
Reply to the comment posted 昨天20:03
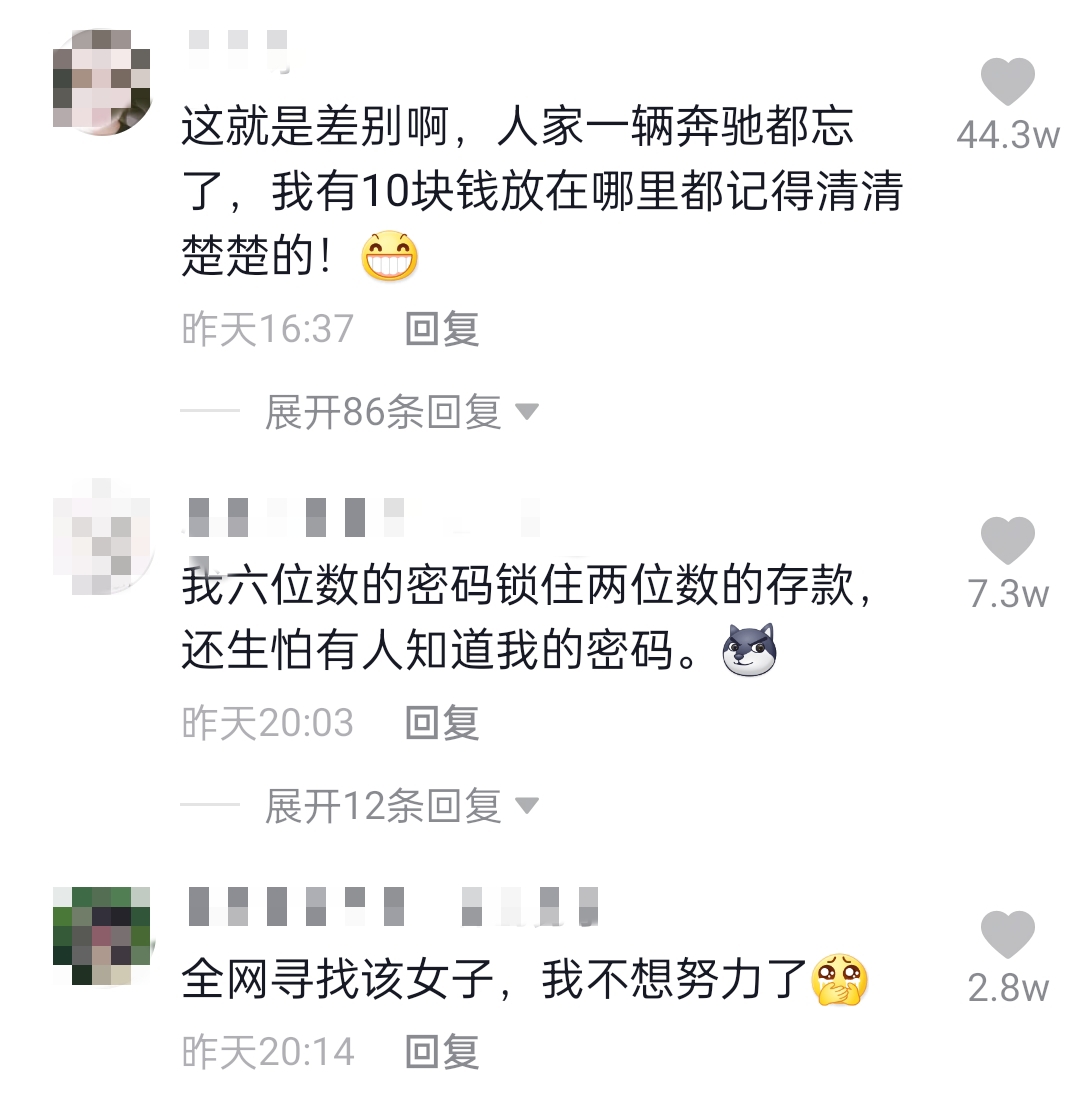442,723
